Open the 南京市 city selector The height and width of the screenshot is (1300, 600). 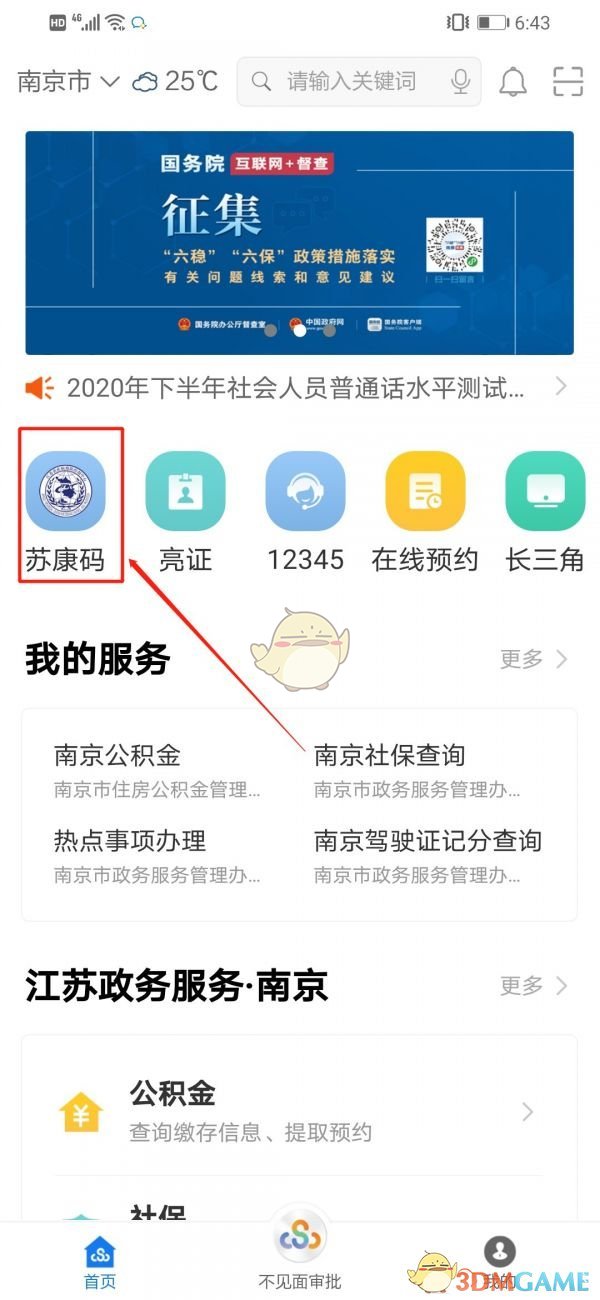point(68,82)
